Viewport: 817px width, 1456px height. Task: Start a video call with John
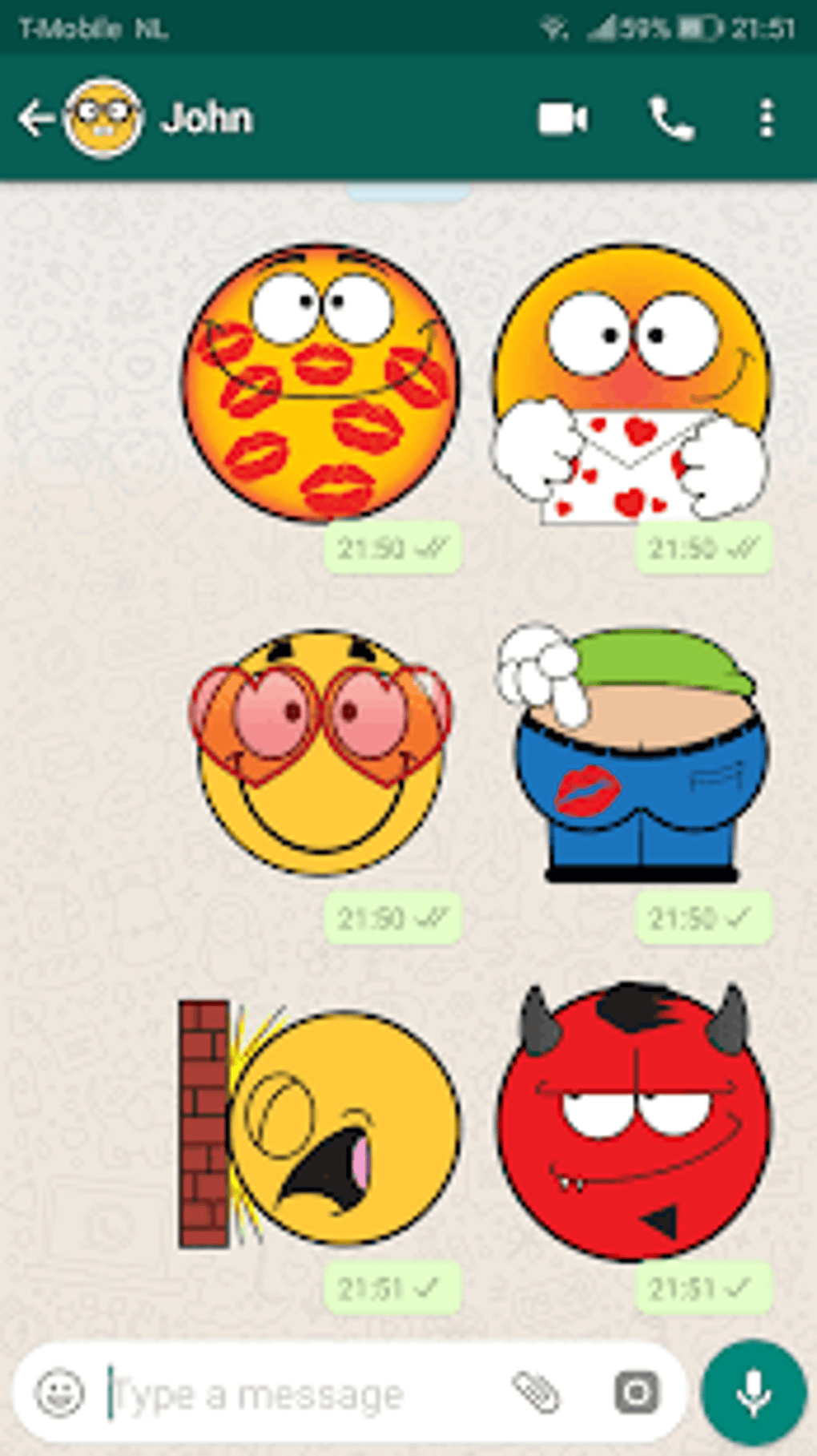click(562, 119)
